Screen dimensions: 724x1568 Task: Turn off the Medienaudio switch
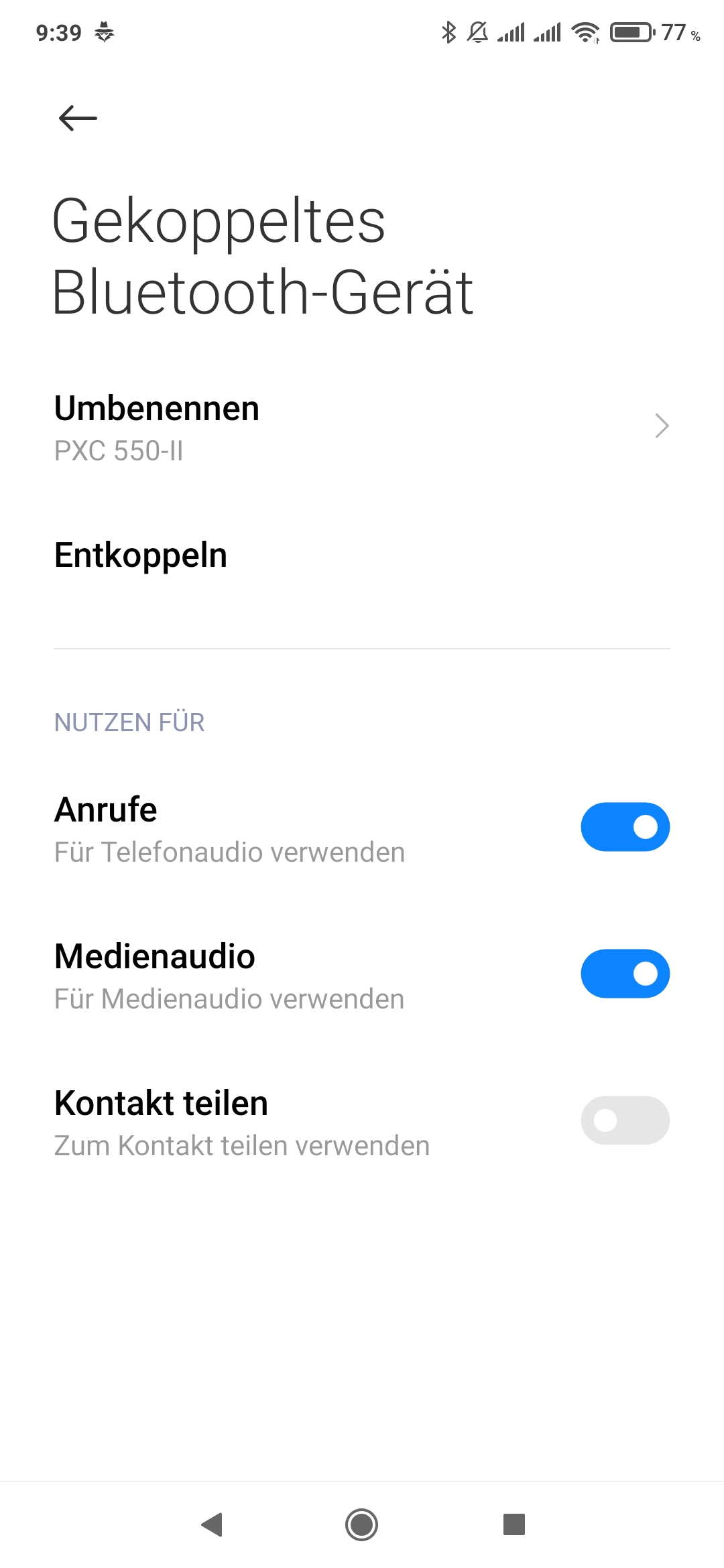coord(625,974)
